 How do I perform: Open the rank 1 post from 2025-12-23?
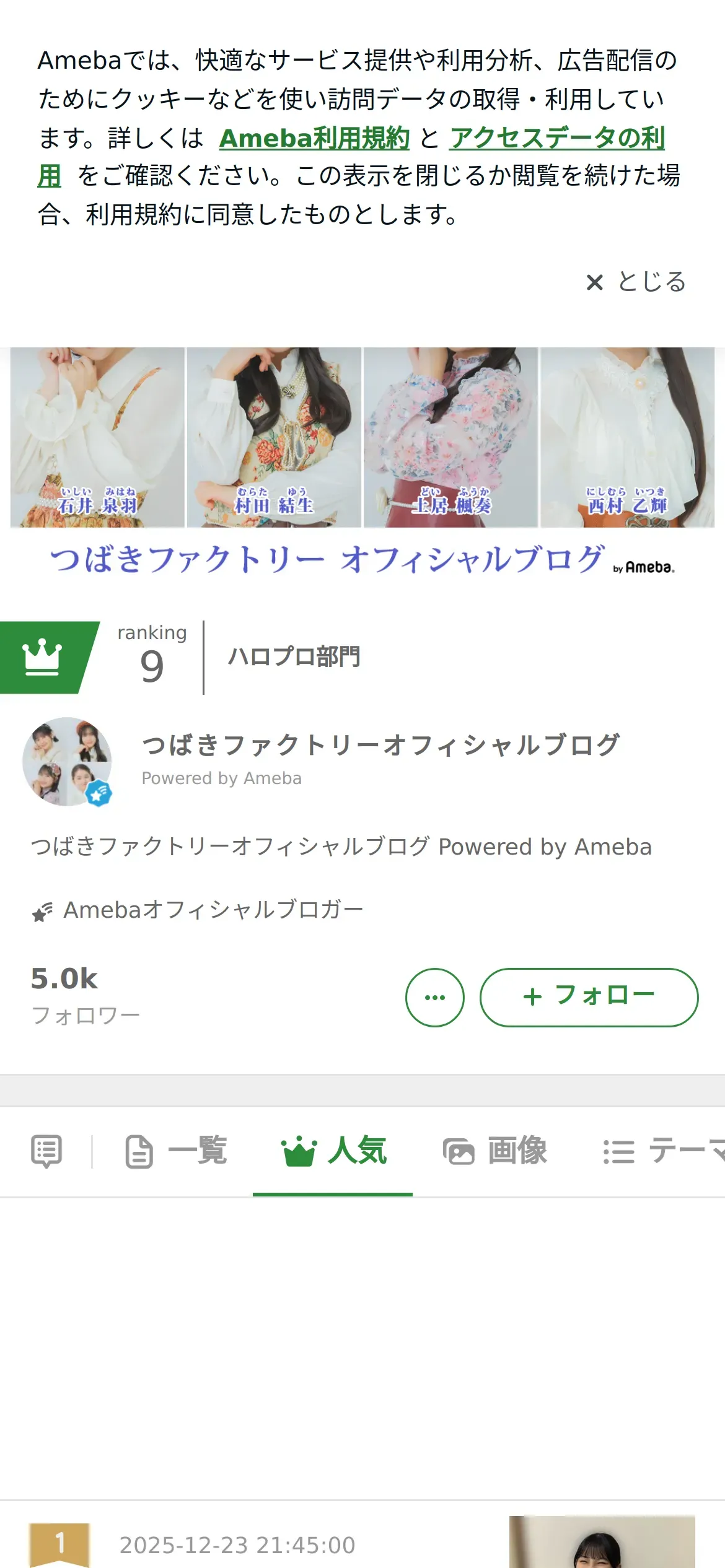coord(237,1544)
